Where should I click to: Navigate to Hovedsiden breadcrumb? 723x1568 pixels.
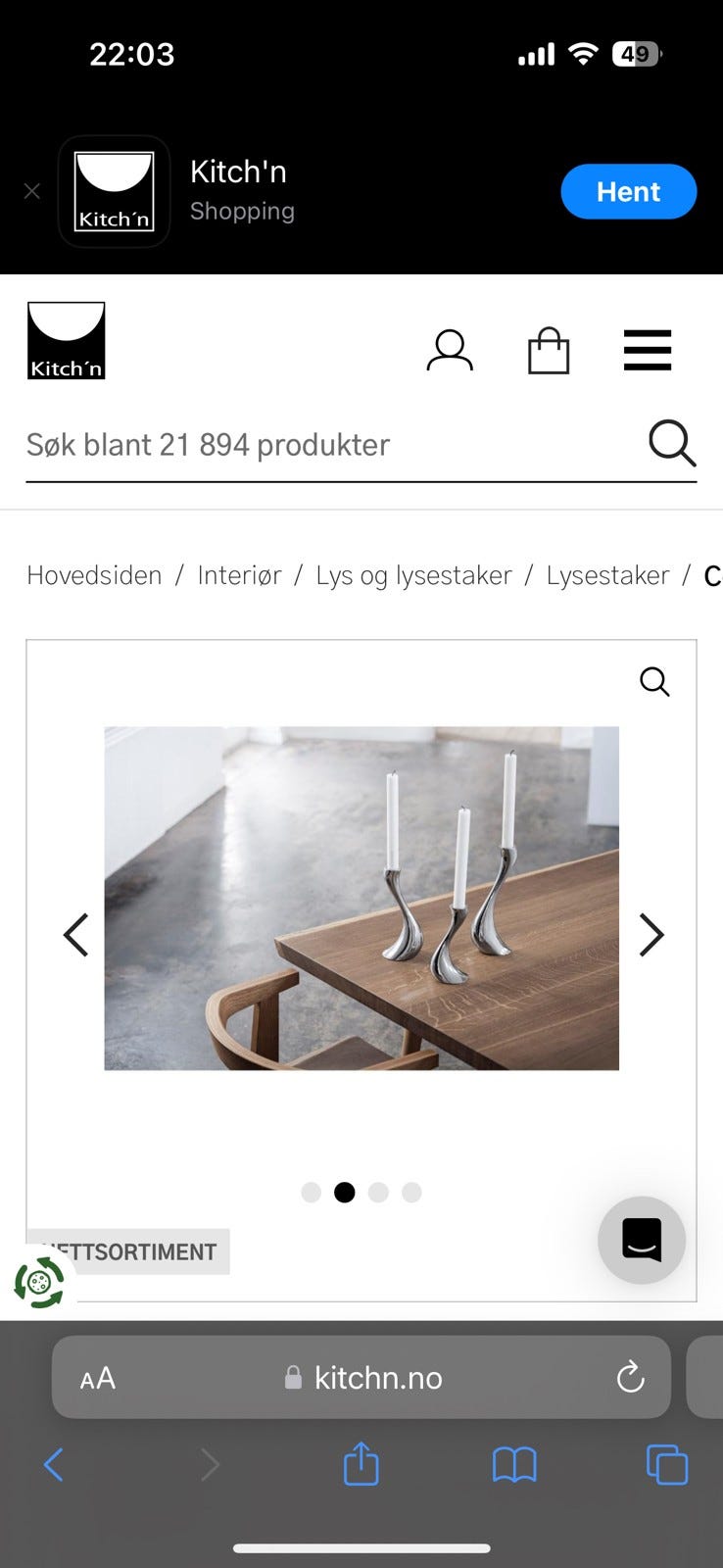pos(94,575)
